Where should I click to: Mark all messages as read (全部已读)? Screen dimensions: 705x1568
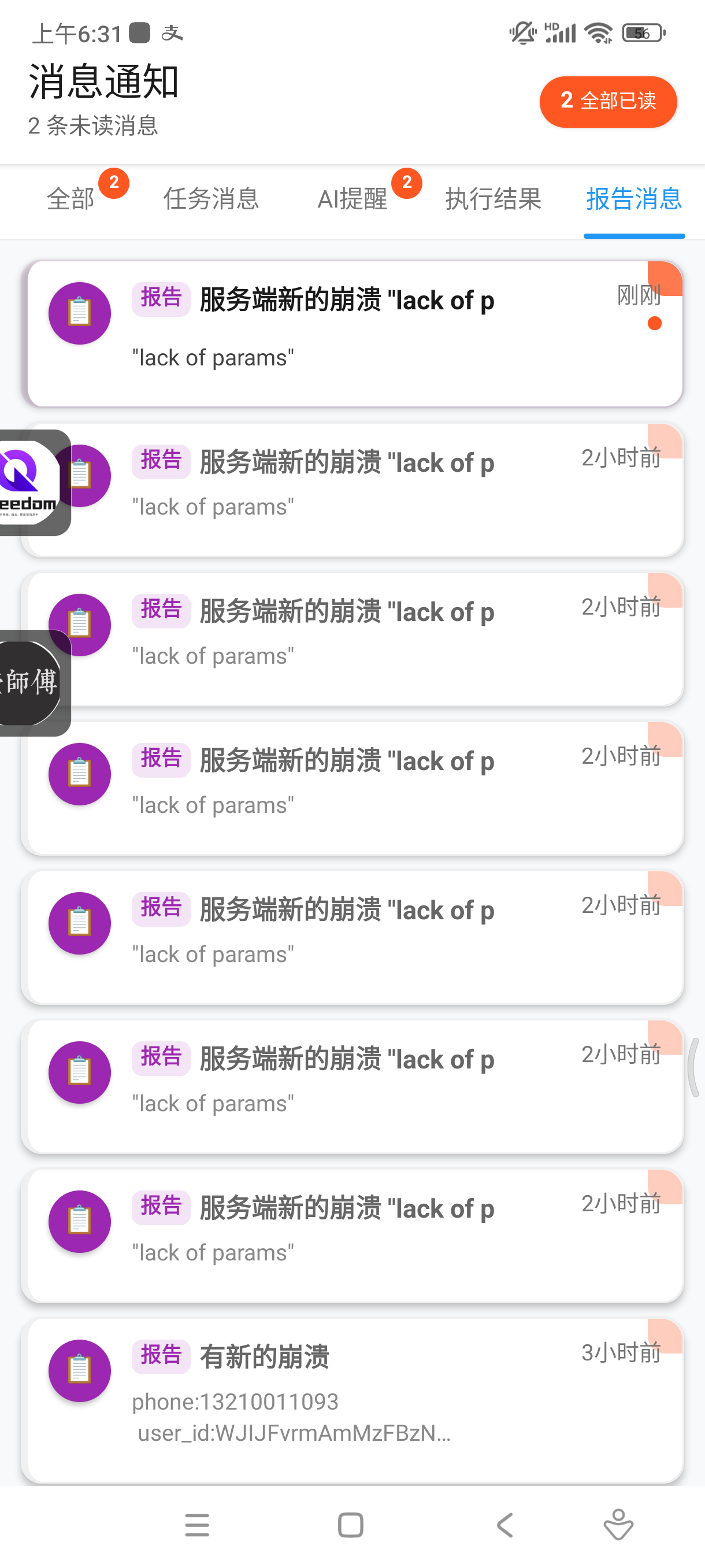[608, 101]
